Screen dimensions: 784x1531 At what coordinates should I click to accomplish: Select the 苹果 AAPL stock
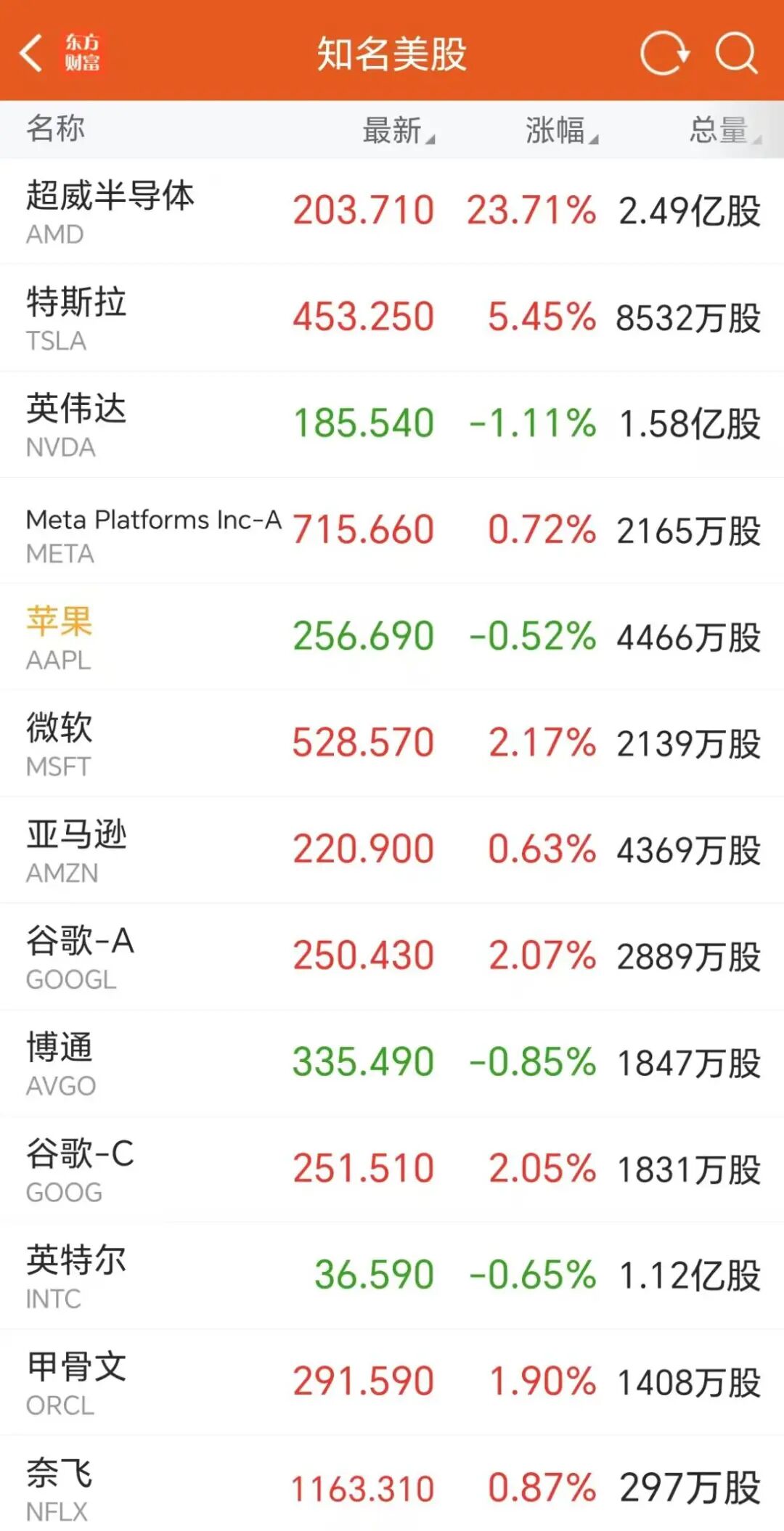tap(392, 637)
